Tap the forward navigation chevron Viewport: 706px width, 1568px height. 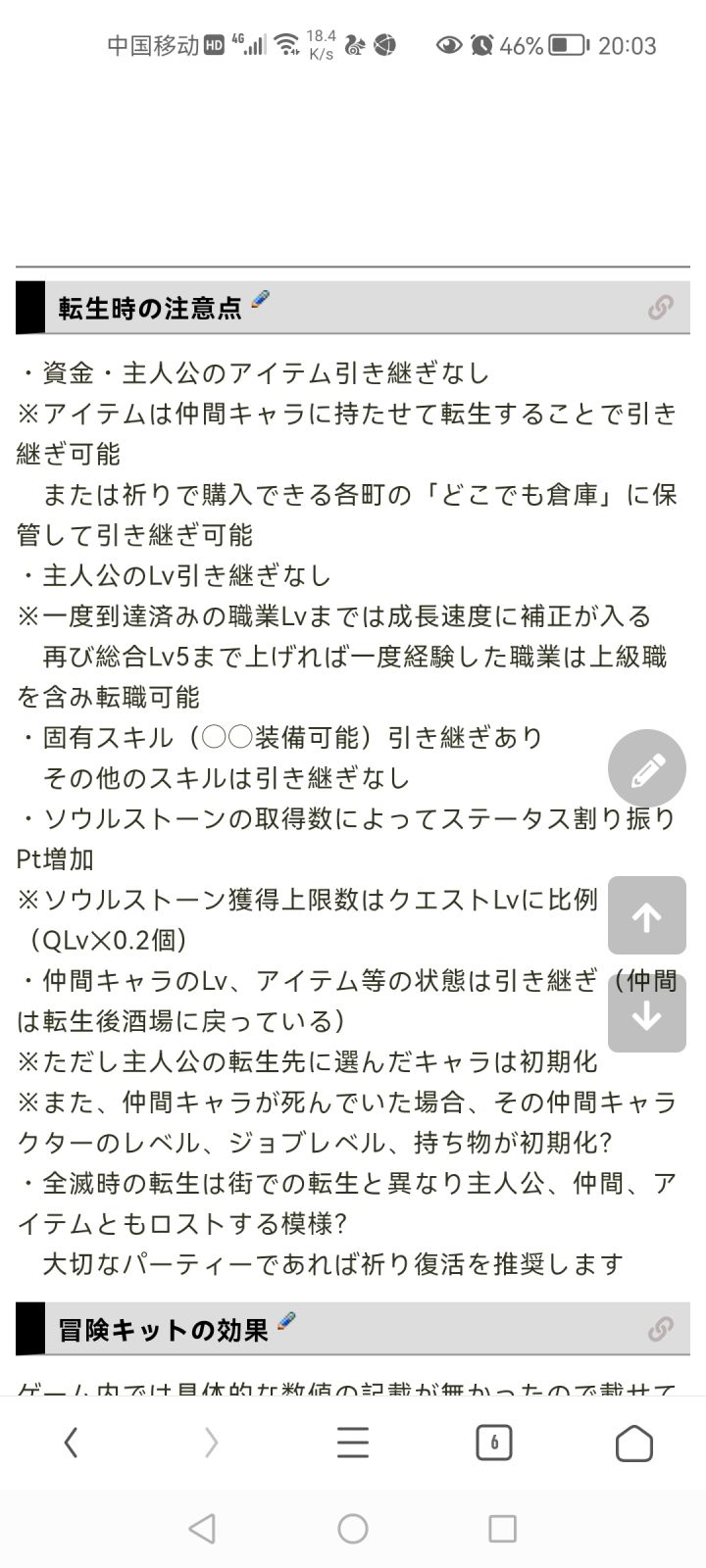(212, 1443)
